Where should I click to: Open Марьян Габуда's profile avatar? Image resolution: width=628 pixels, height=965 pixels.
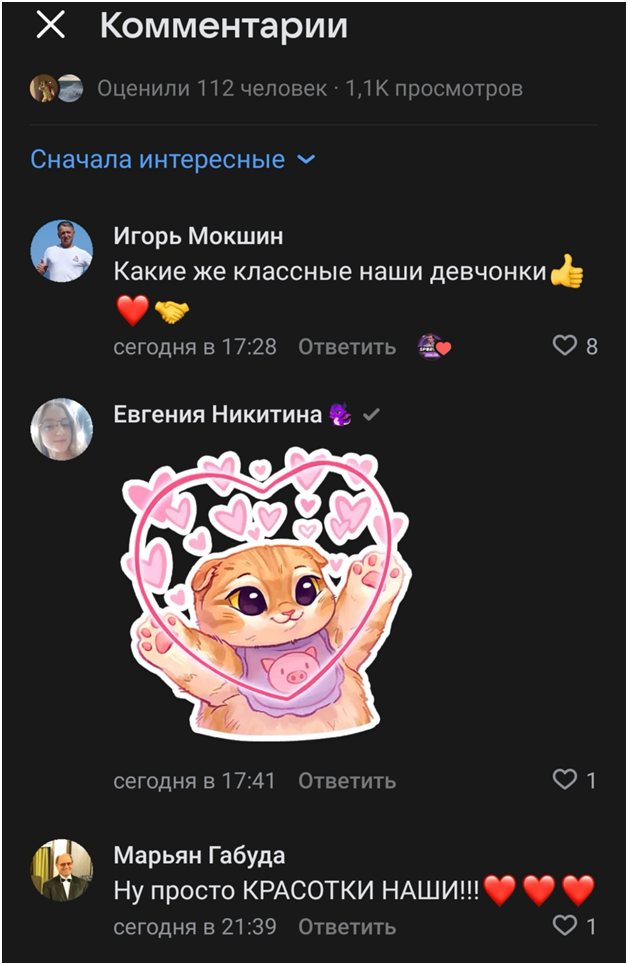(x=62, y=870)
